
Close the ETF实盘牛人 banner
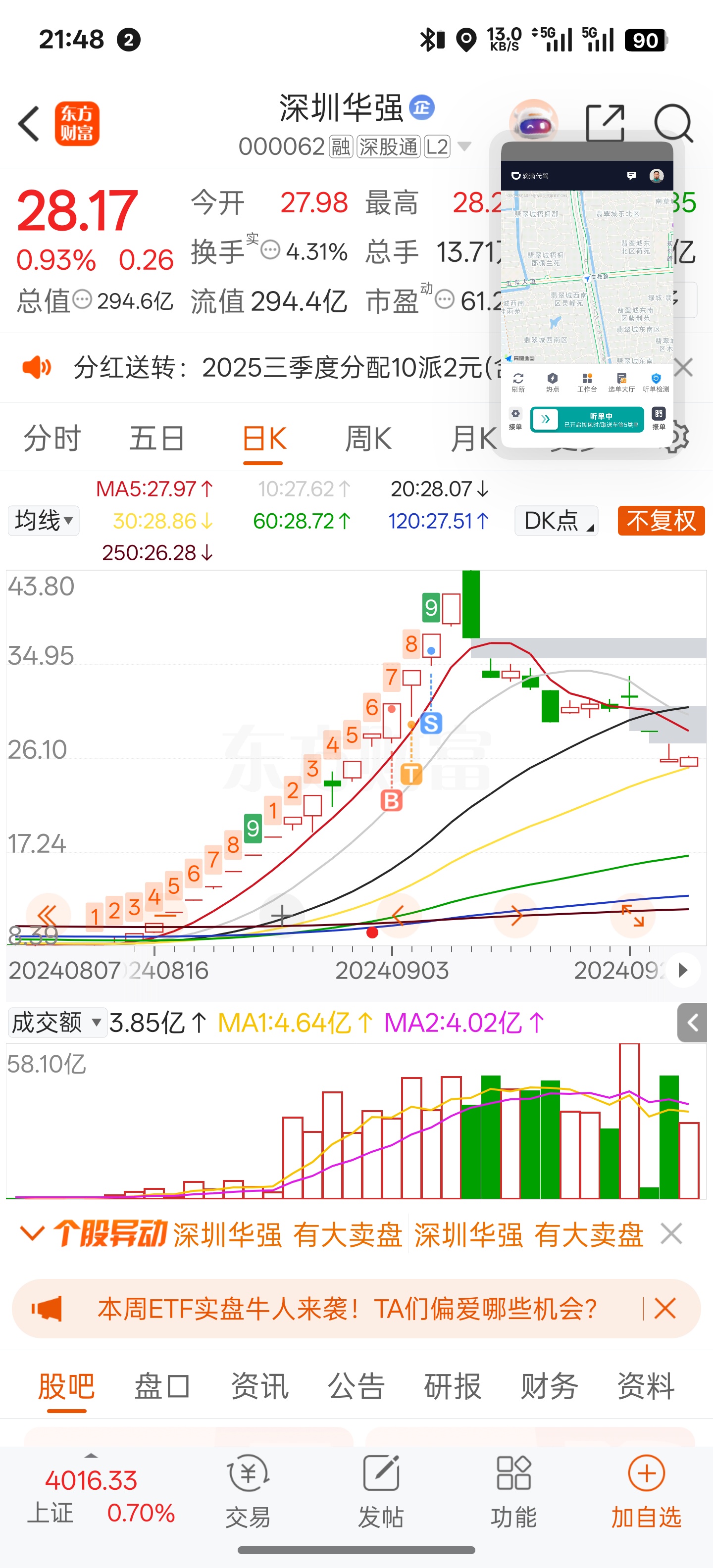(x=665, y=1308)
